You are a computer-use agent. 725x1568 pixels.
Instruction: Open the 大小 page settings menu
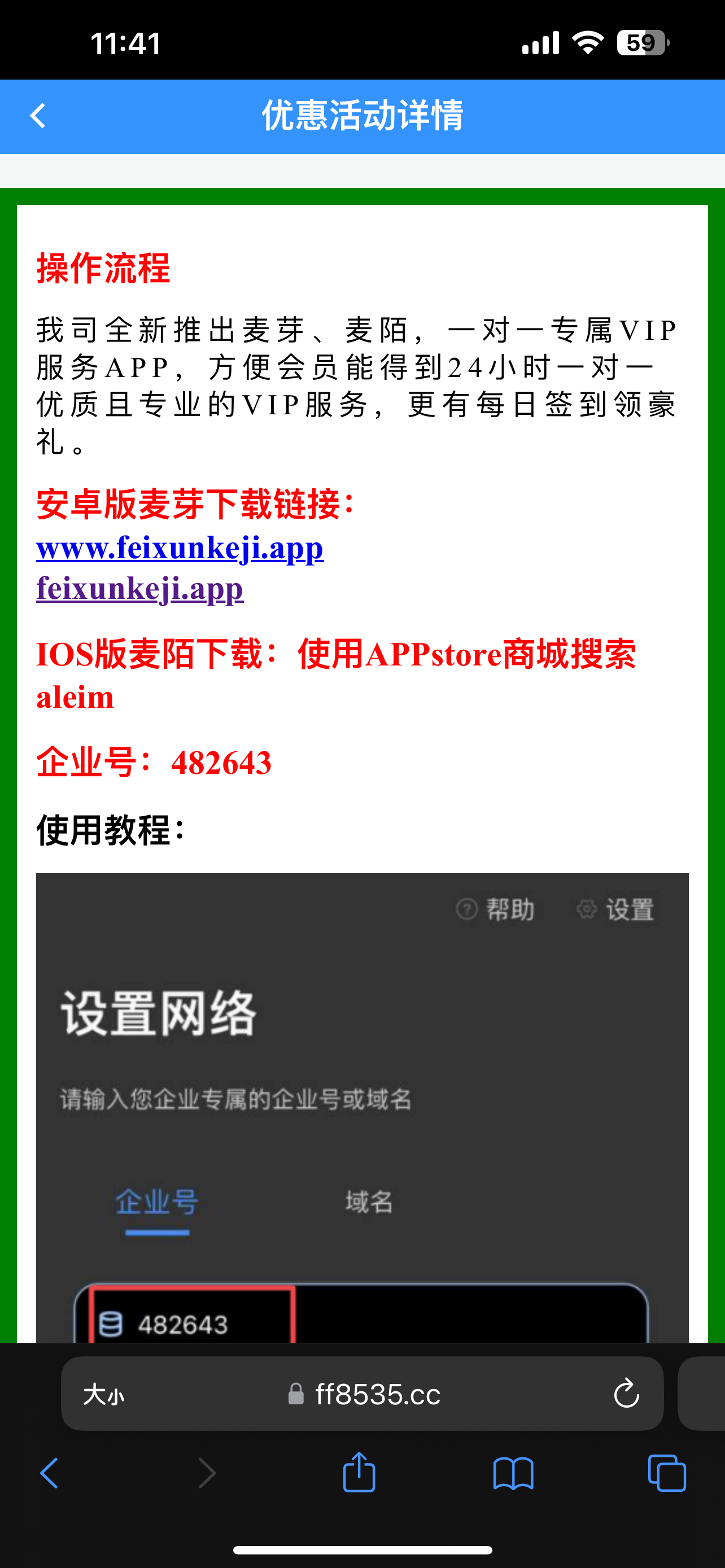point(103,1395)
